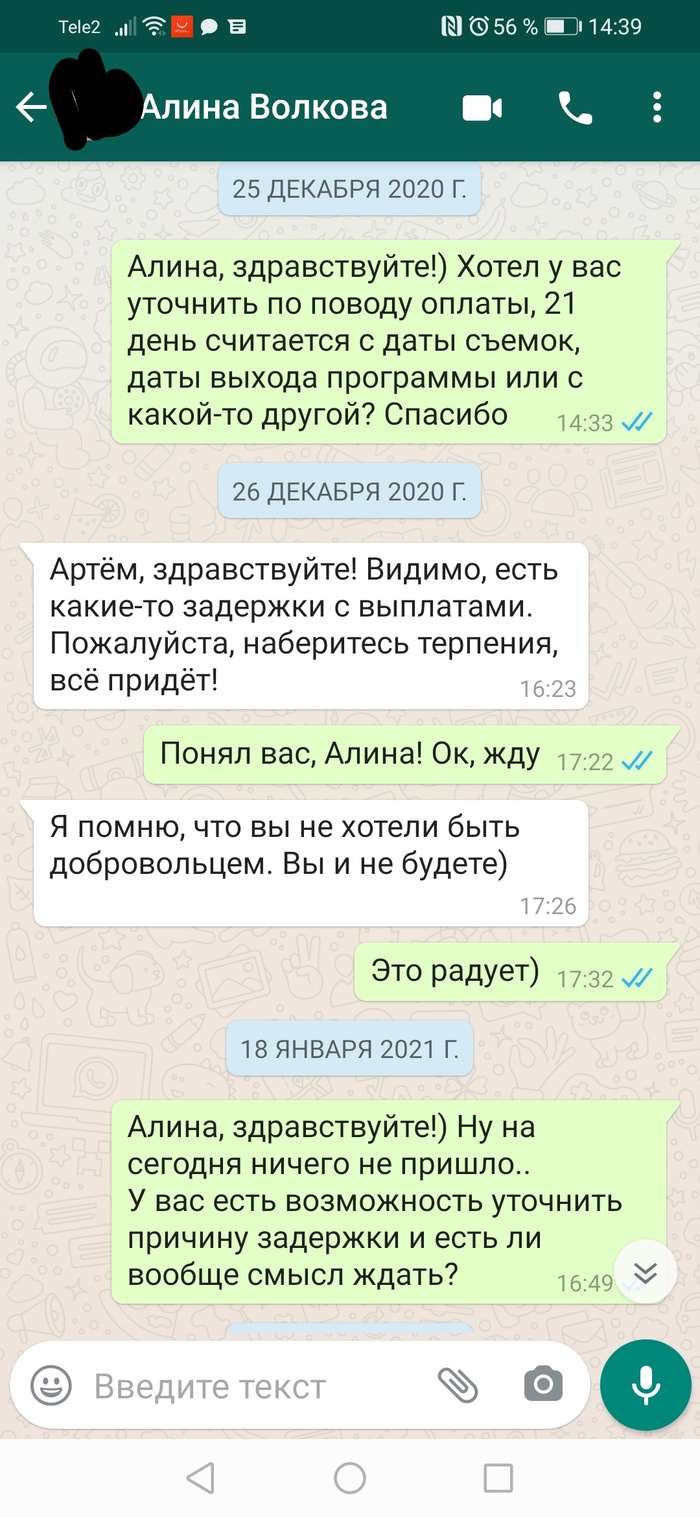Screen dimensions: 700x1517
Task: Open the camera to send a photo
Action: [543, 1385]
